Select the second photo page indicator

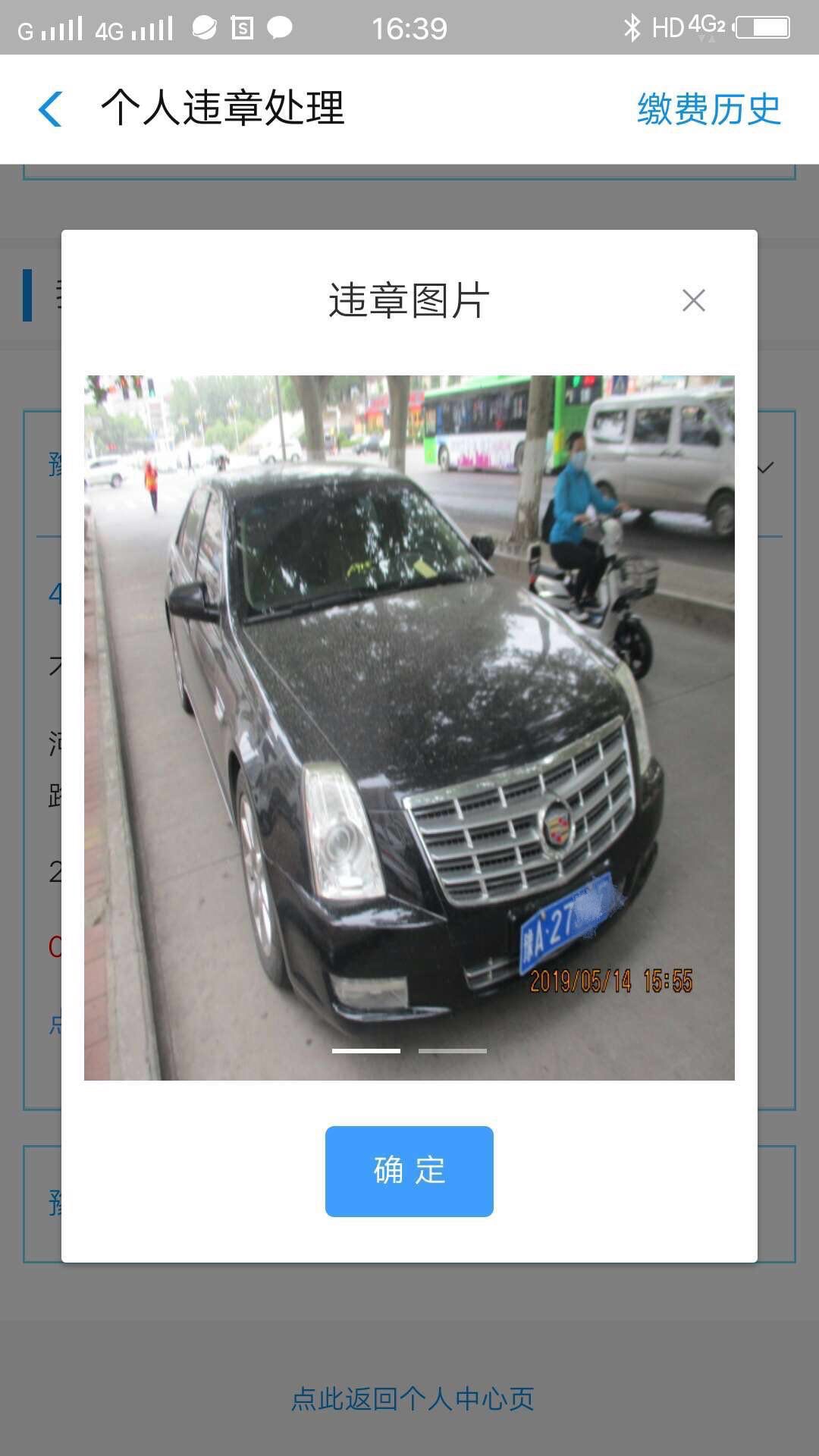pos(452,1051)
